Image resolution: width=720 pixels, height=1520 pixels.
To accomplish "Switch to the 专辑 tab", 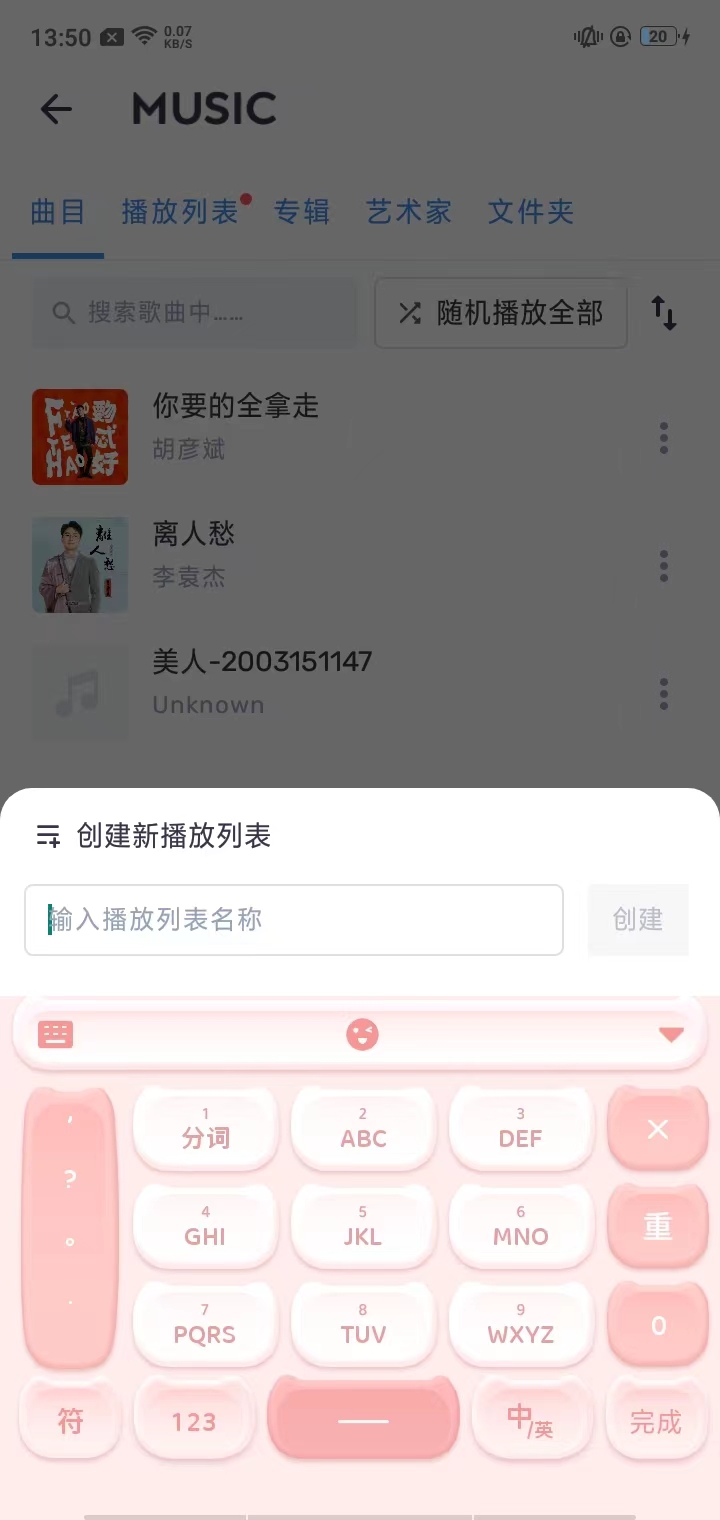I will (x=302, y=212).
